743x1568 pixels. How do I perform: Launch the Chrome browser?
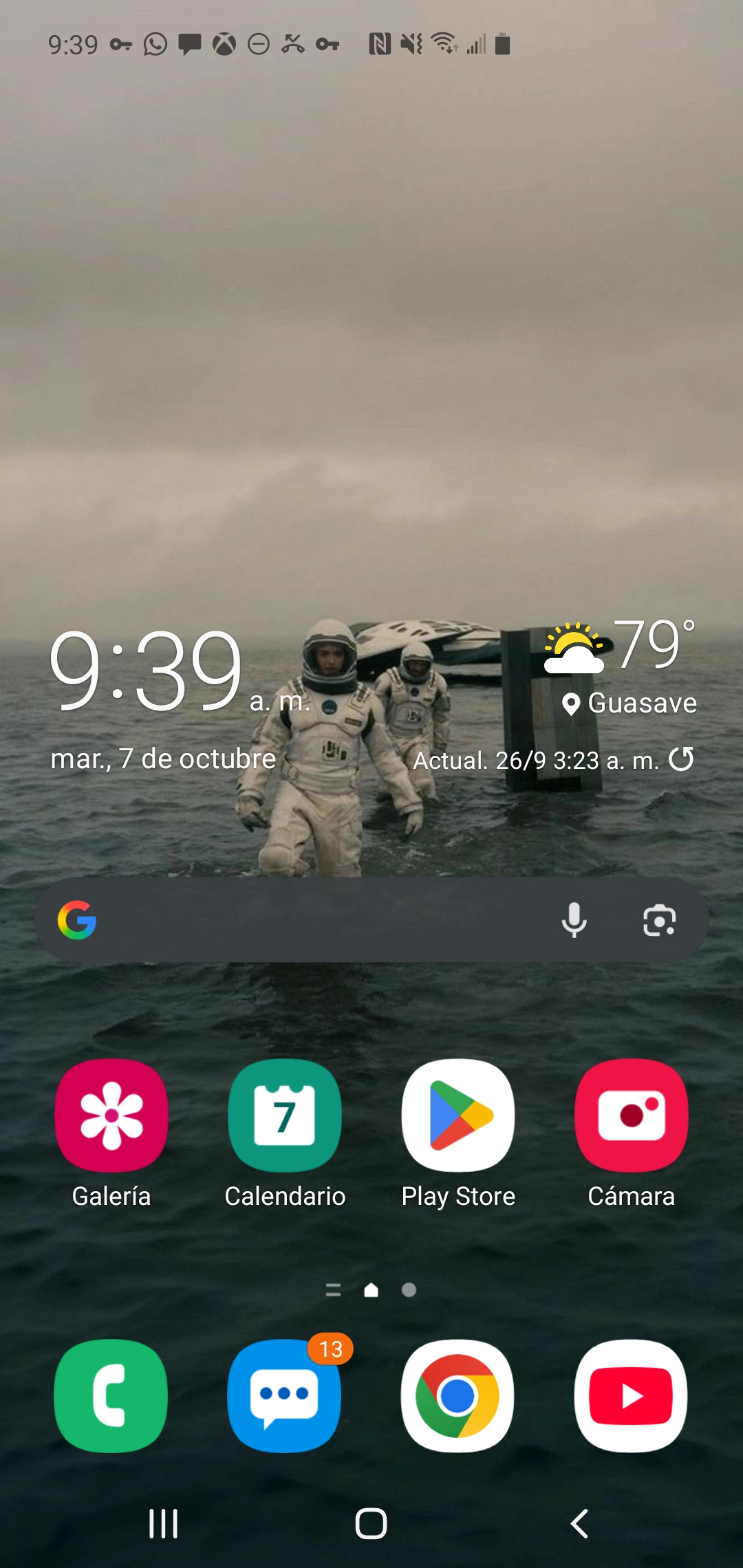coord(458,1395)
